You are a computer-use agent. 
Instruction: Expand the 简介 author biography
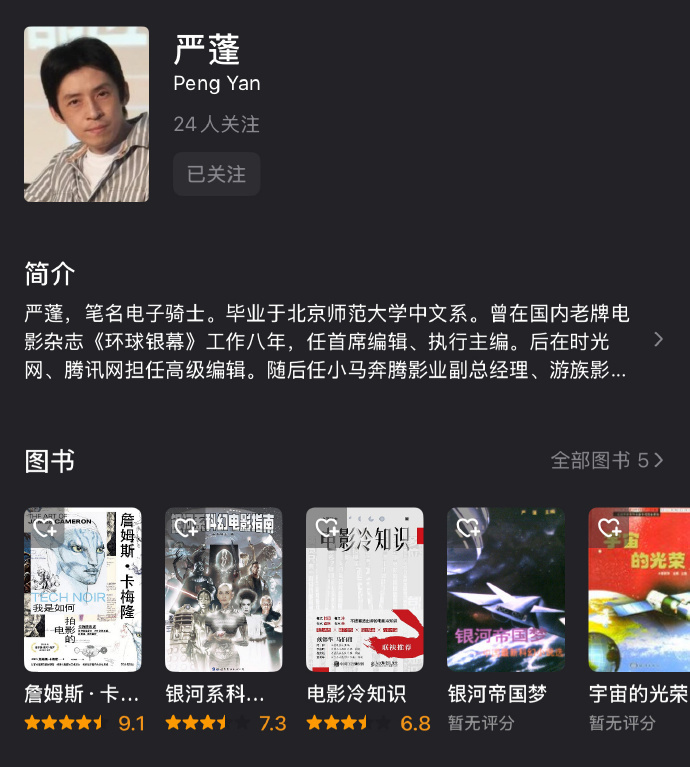(x=657, y=340)
